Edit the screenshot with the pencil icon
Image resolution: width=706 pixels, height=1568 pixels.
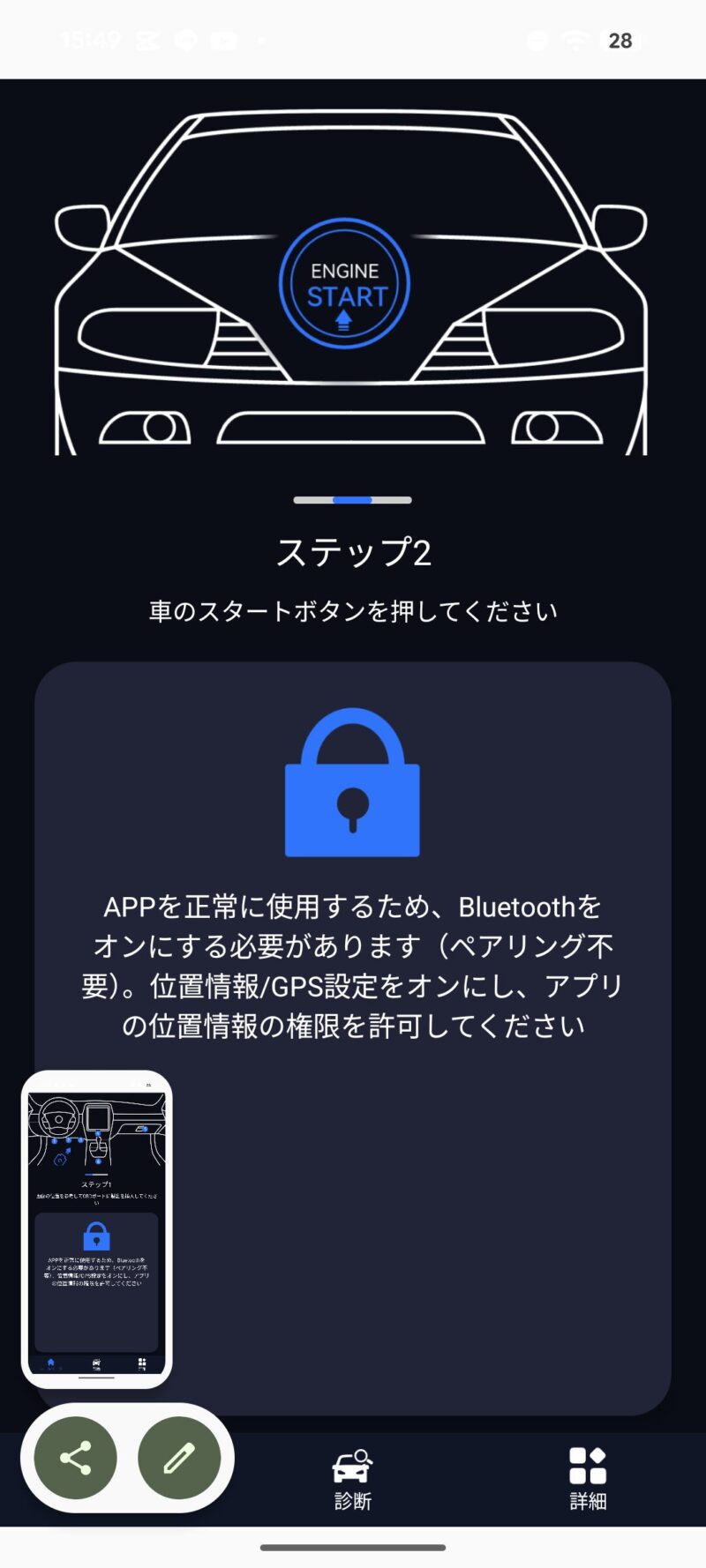tap(179, 1458)
